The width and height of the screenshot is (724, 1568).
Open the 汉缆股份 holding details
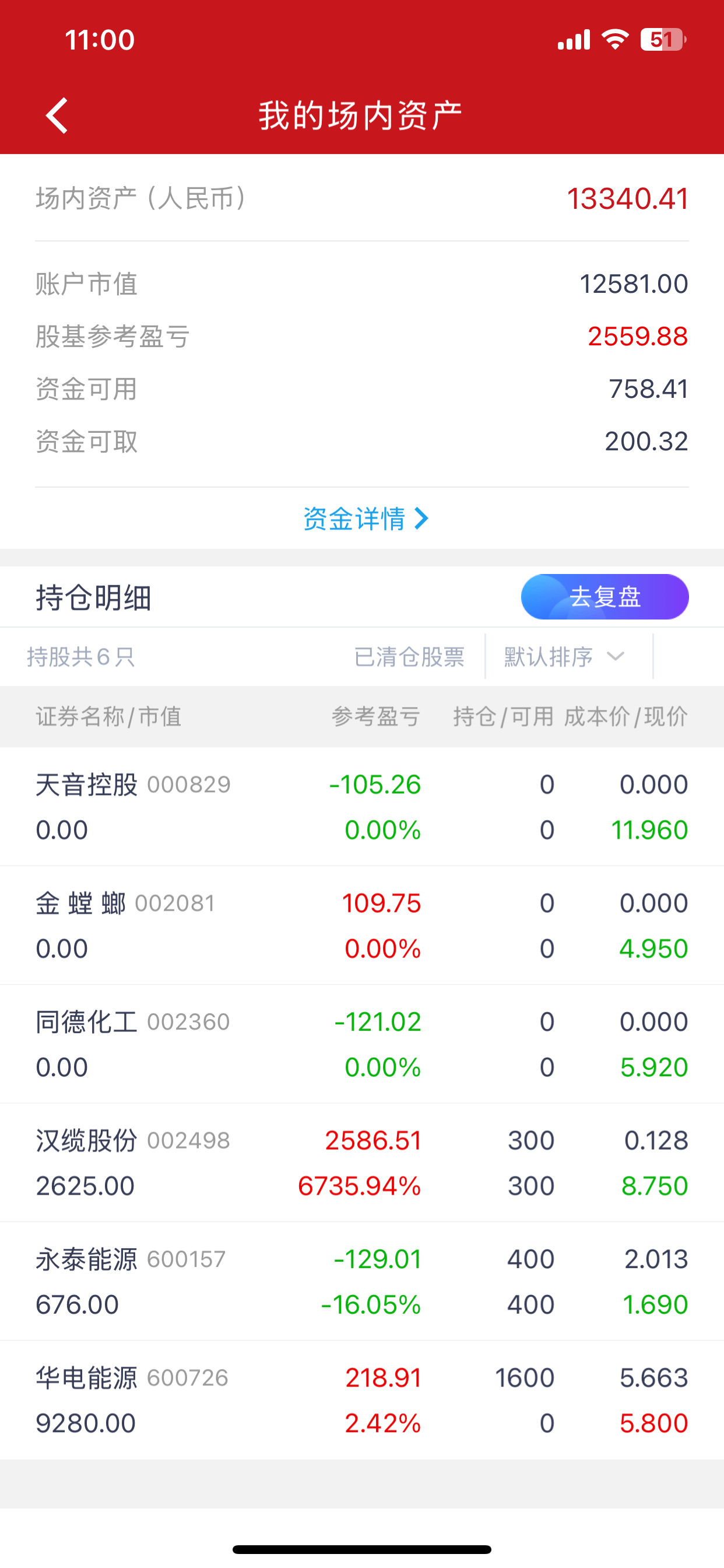tap(362, 1163)
